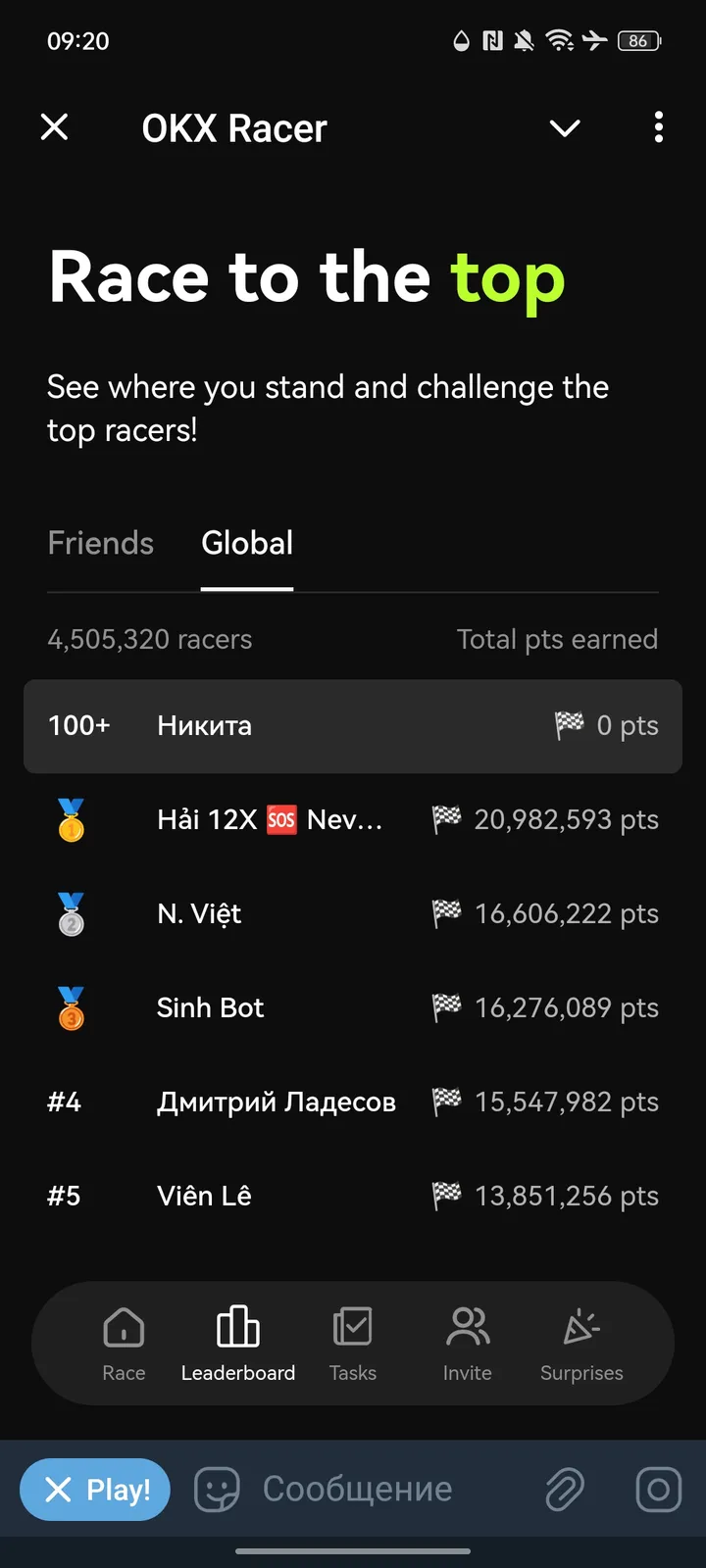
Task: Tap the camera record icon beside the paperclip
Action: pyautogui.click(x=657, y=1490)
